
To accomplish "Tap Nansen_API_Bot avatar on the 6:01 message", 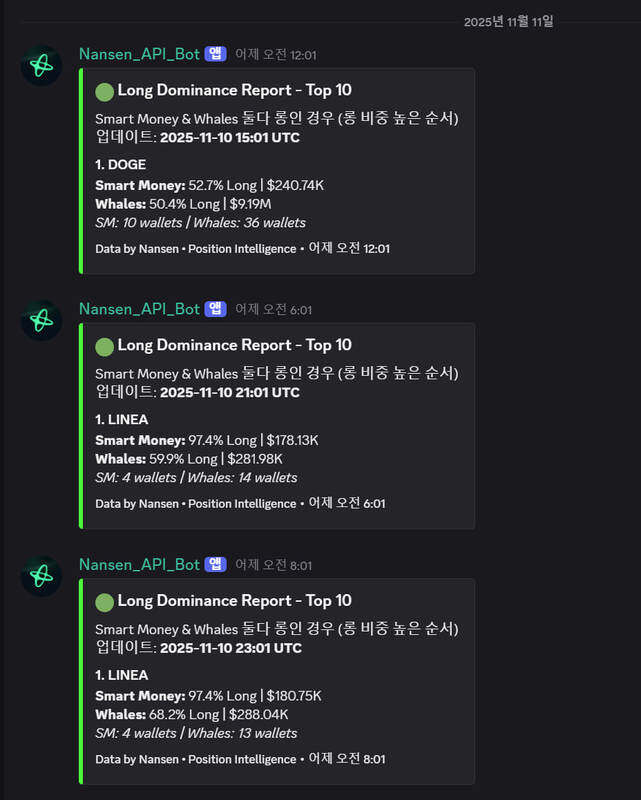I will (41, 320).
